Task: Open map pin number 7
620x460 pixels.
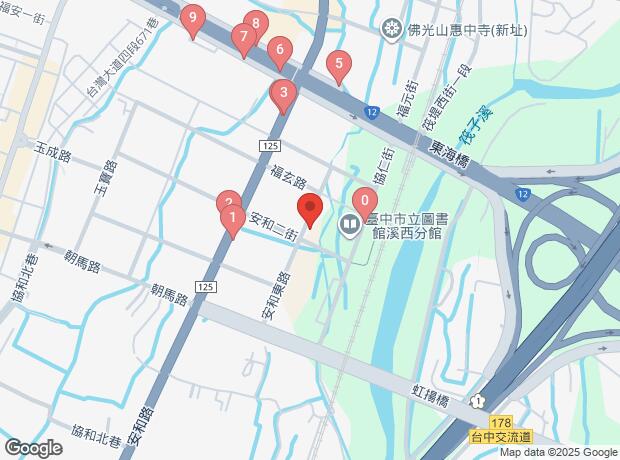Action: click(241, 39)
